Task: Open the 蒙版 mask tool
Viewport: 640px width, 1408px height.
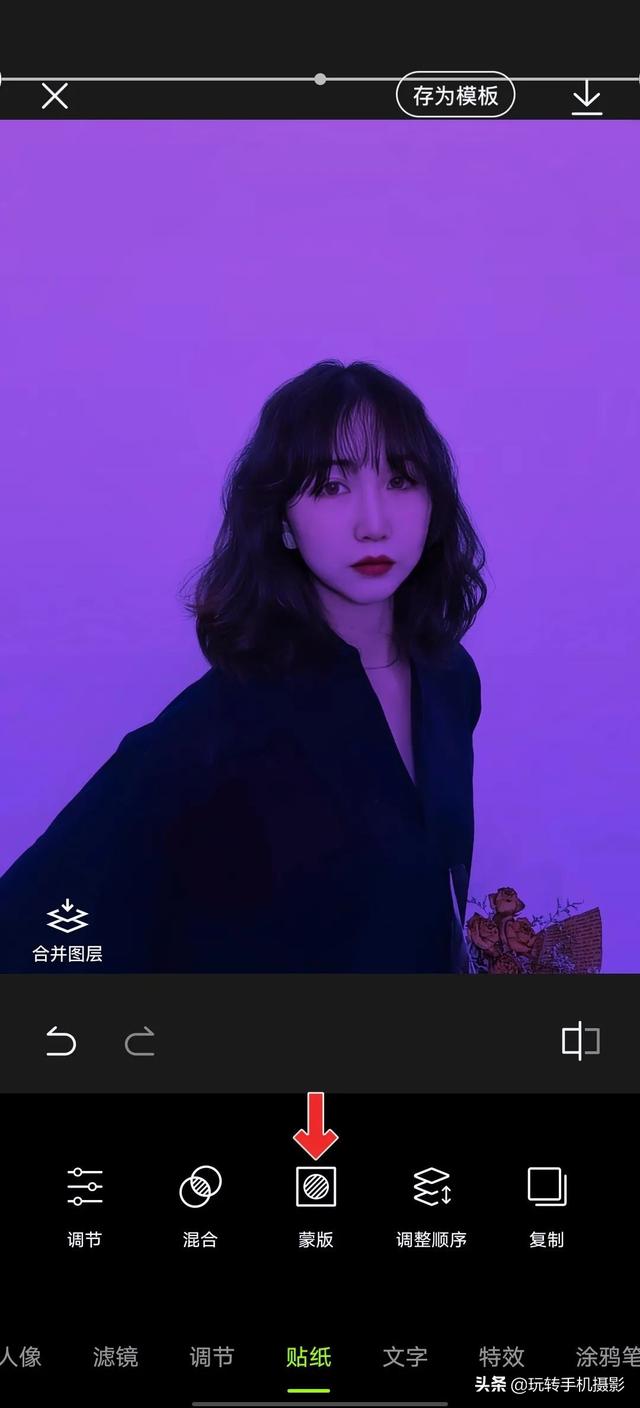Action: tap(316, 1207)
